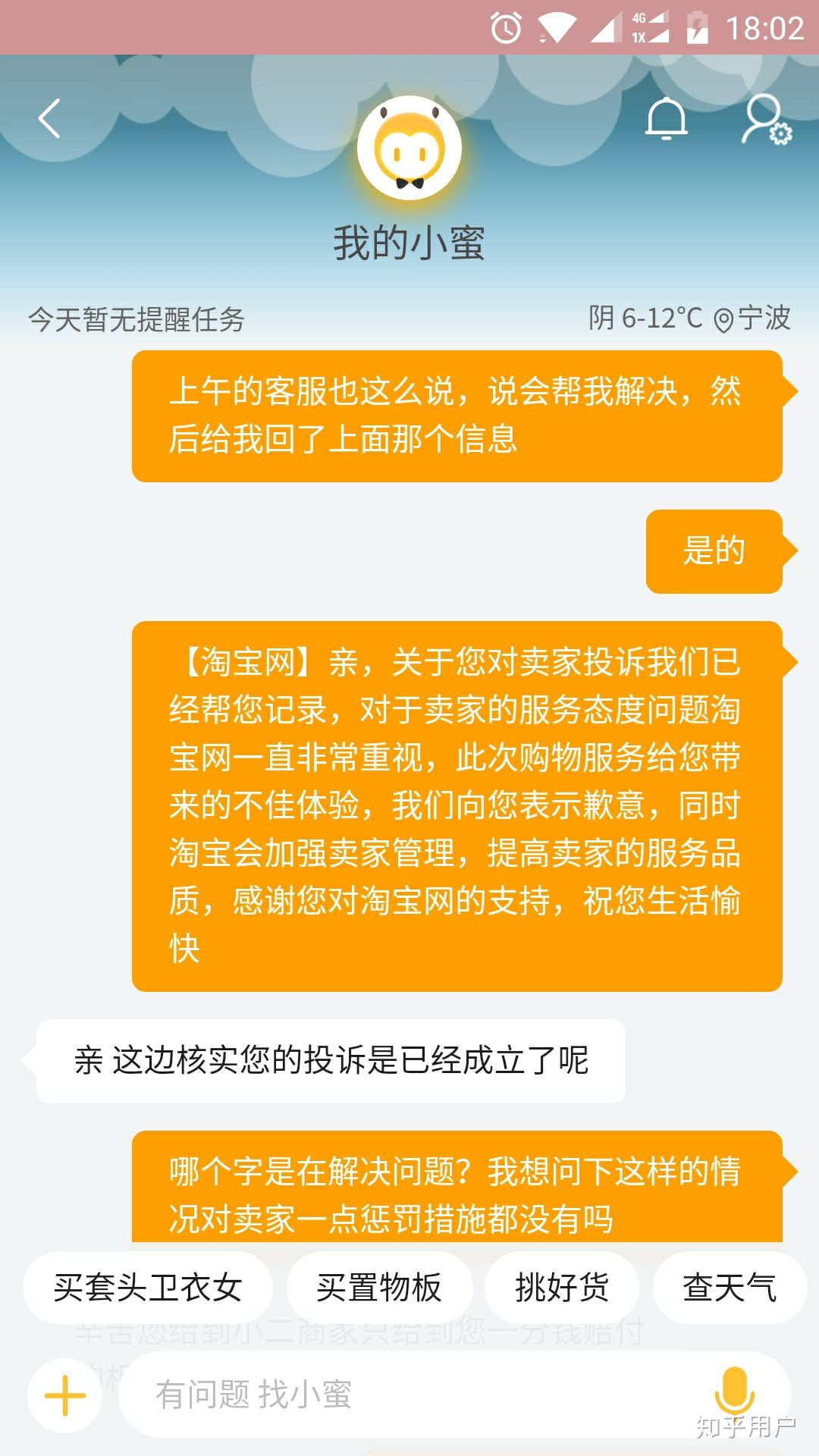Select the 买置物板 suggestion chip

[x=379, y=1288]
